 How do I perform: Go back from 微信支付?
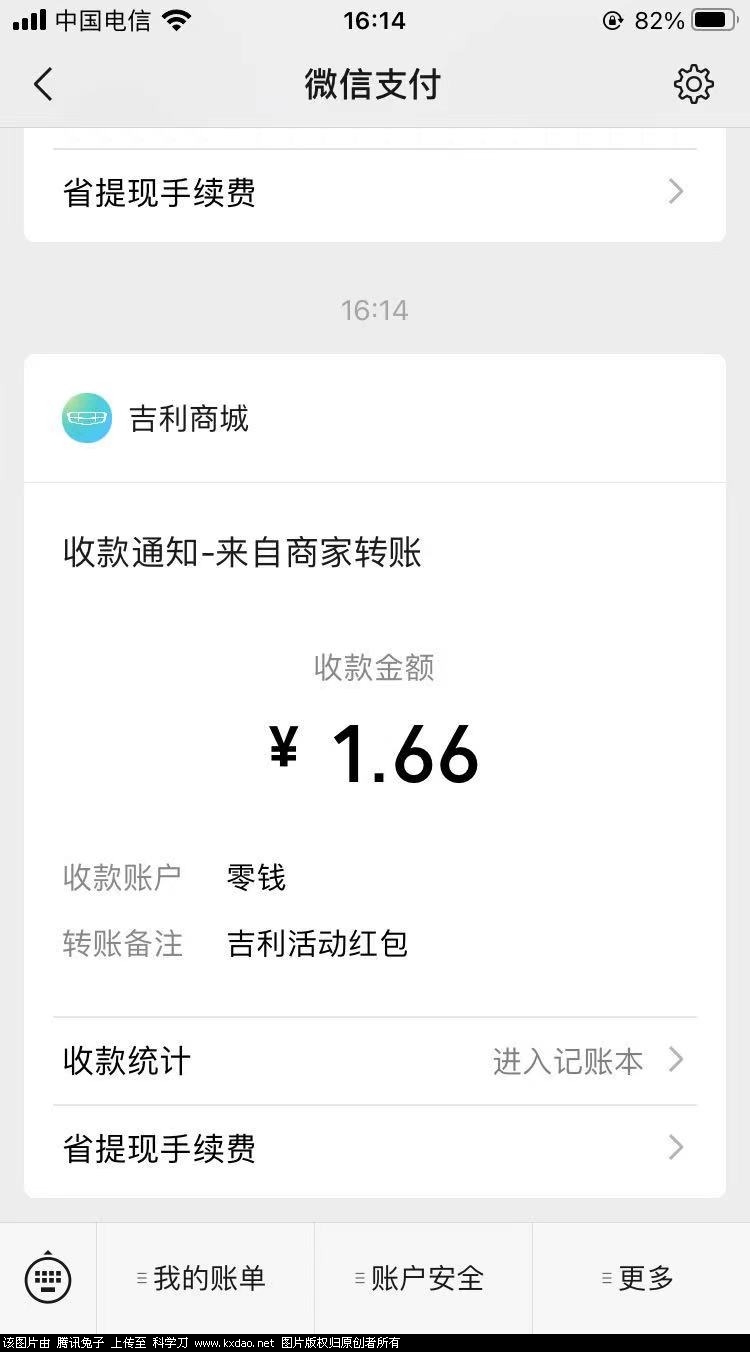(43, 85)
